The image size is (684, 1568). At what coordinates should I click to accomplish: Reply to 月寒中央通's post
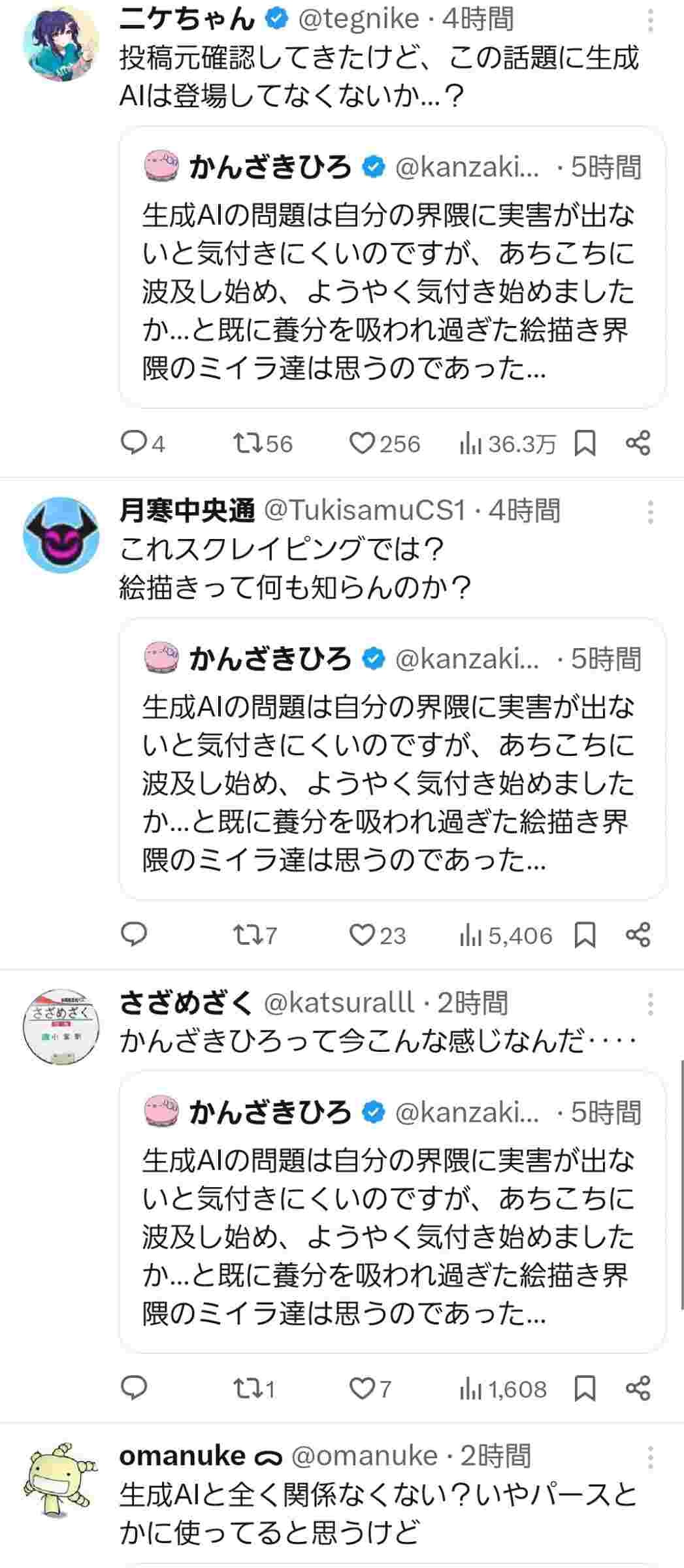135,935
